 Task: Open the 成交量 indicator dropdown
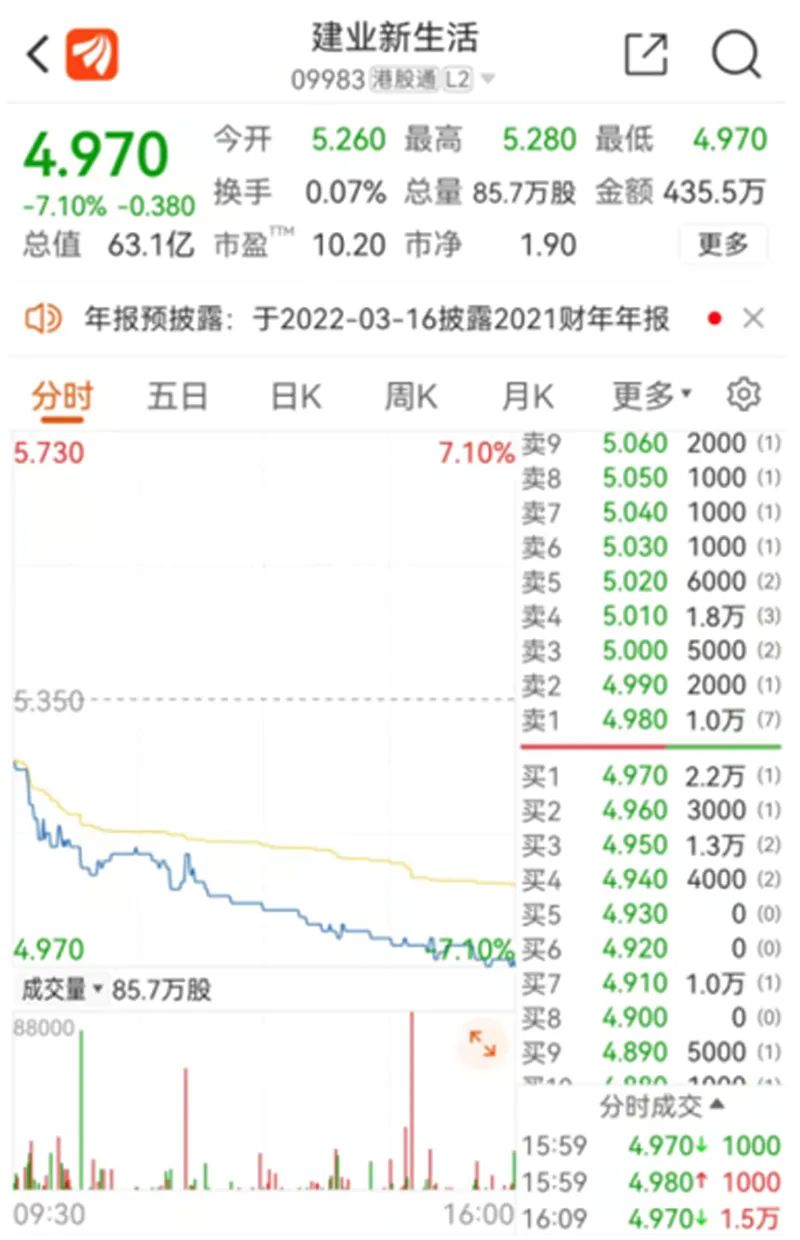coord(64,990)
